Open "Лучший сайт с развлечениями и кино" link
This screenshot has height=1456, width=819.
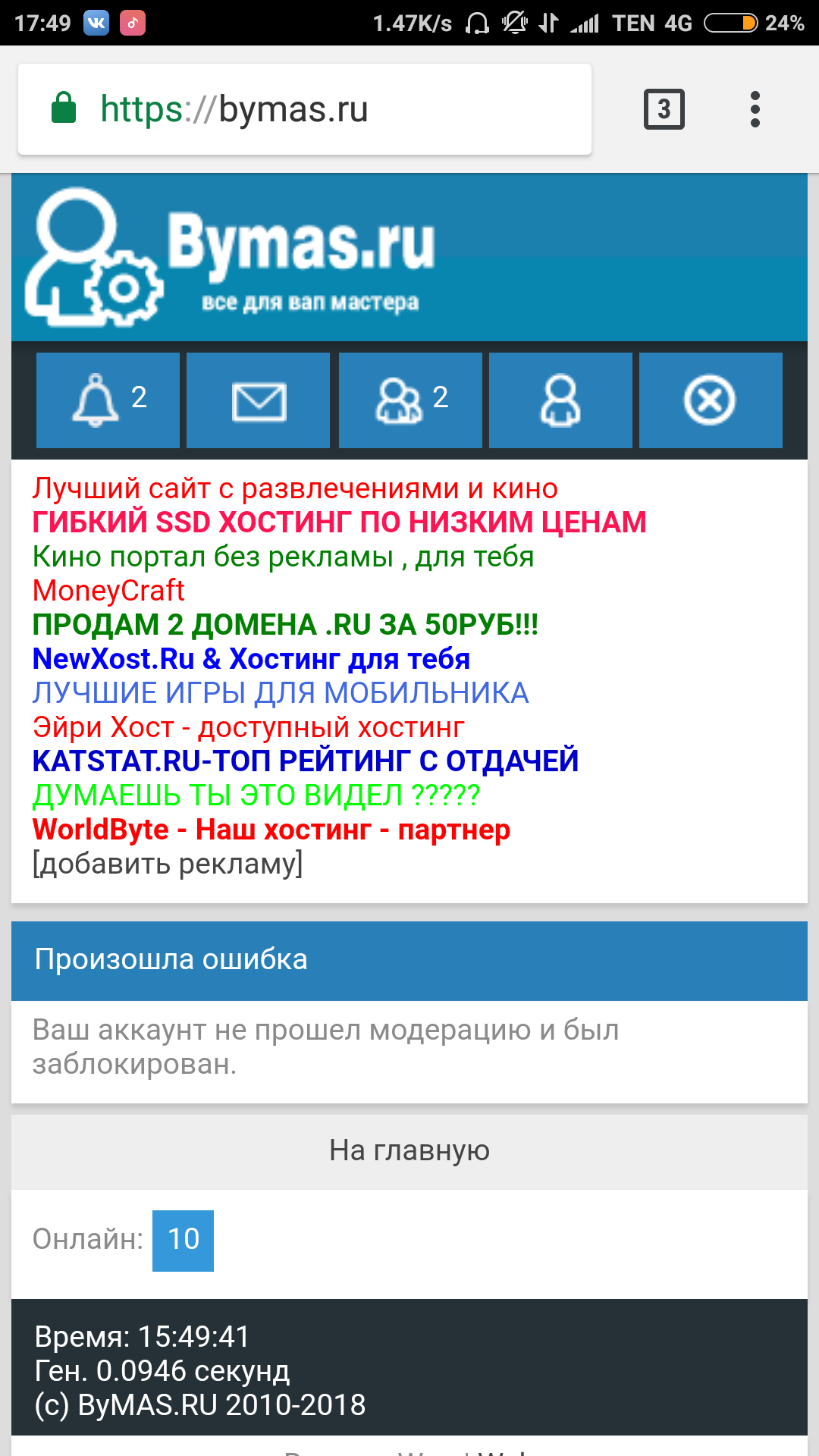coord(295,488)
